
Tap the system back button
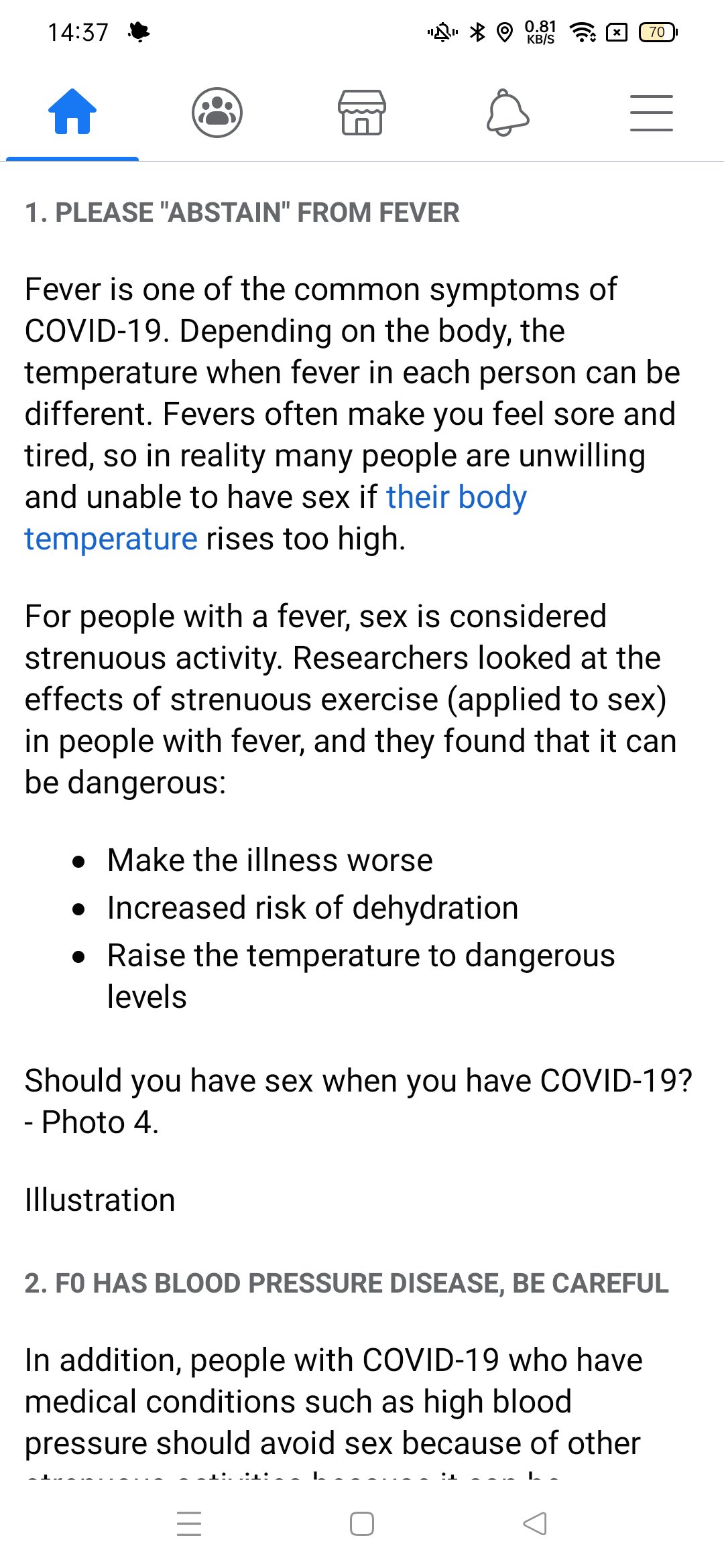pos(534,1523)
